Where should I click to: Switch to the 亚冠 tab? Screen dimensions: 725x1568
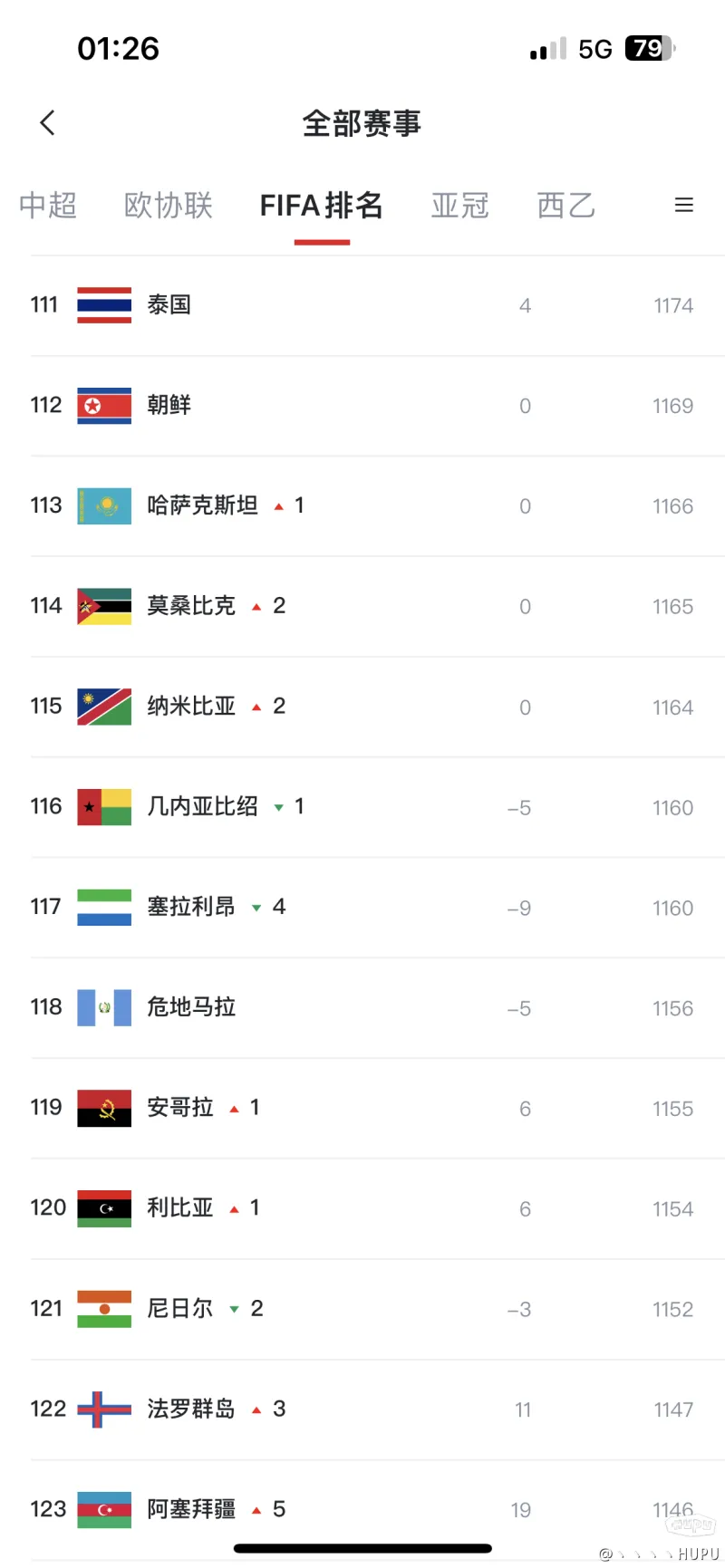[x=460, y=206]
